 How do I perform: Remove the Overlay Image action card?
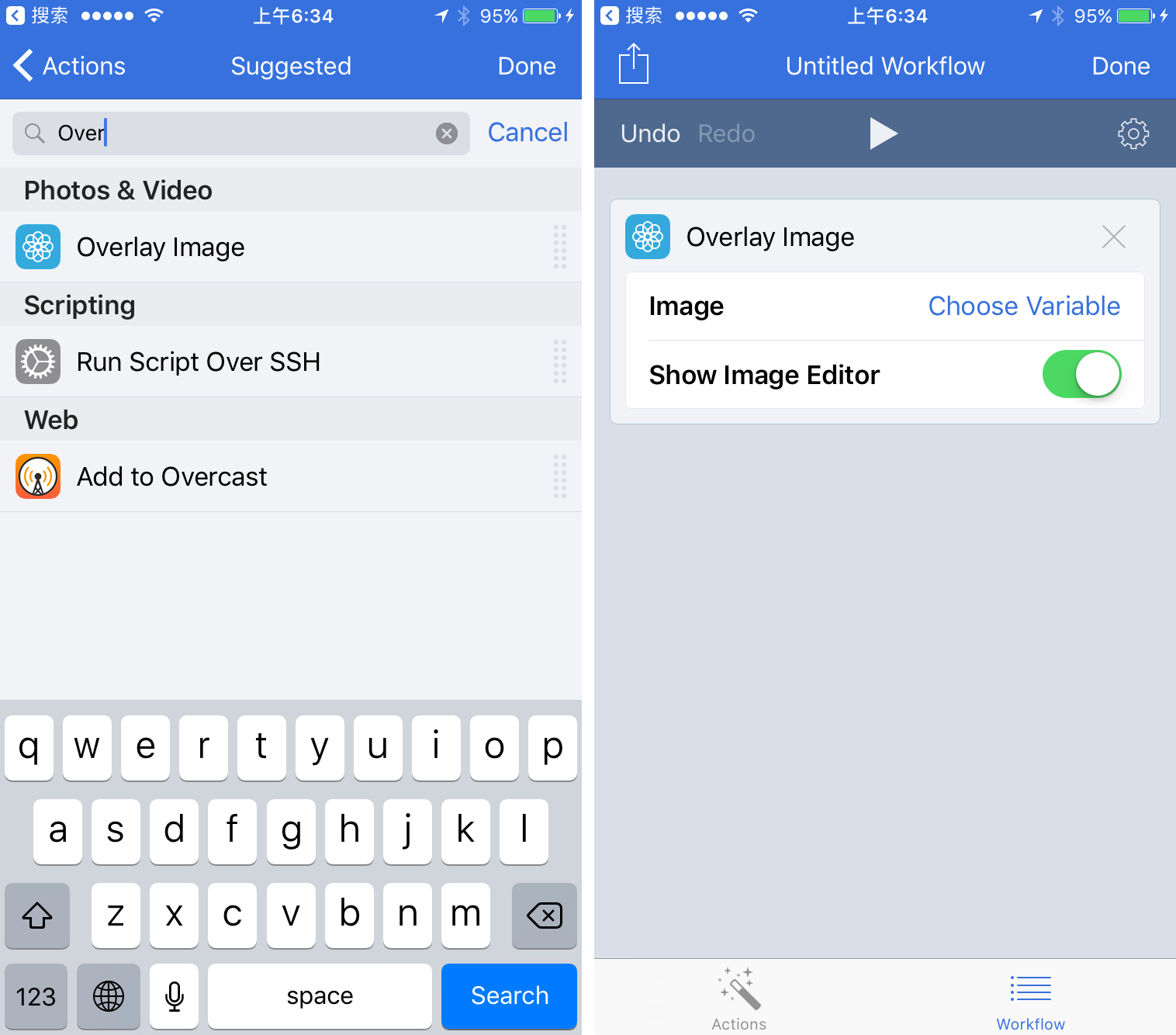point(1113,237)
